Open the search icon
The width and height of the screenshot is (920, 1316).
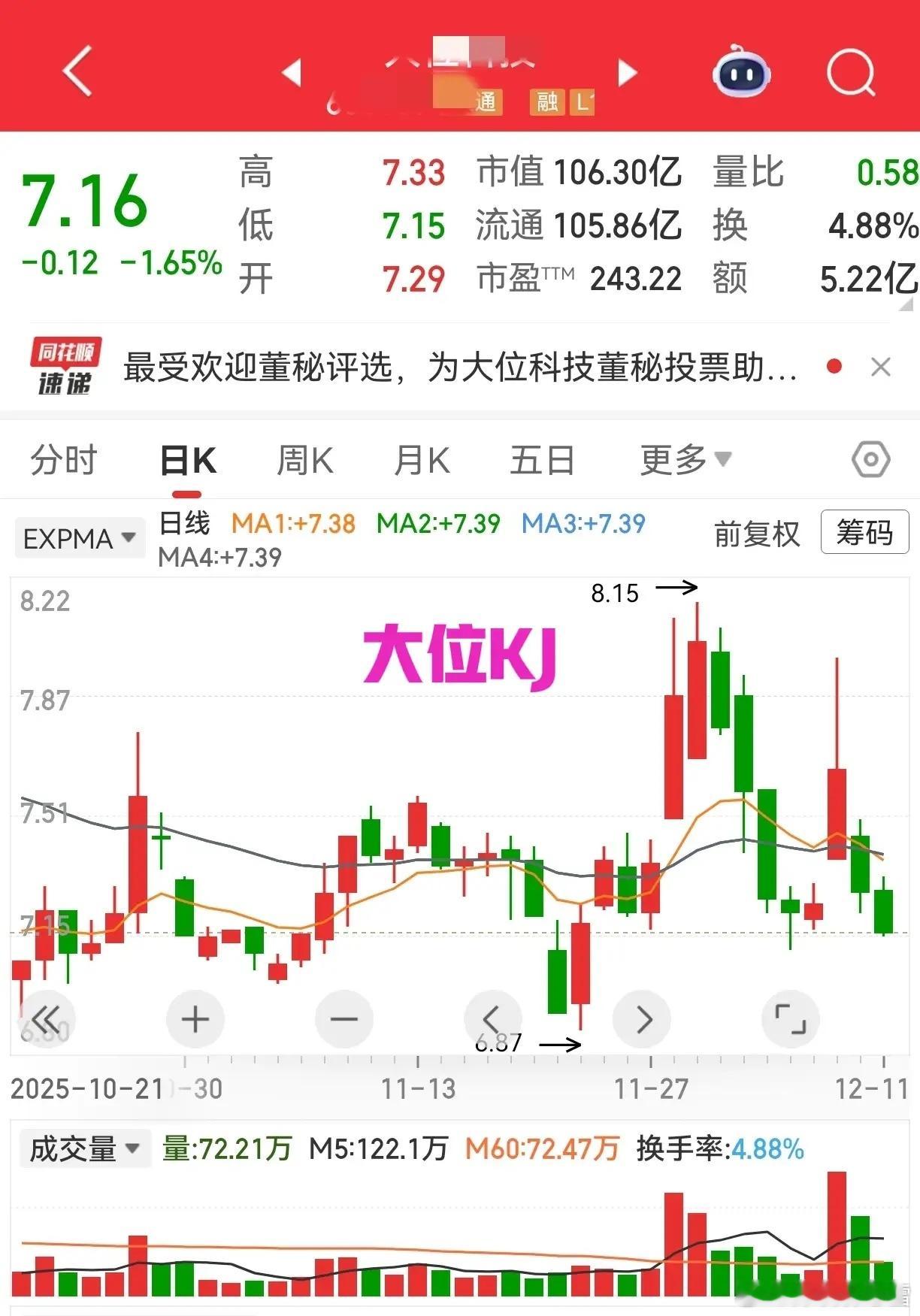(849, 71)
